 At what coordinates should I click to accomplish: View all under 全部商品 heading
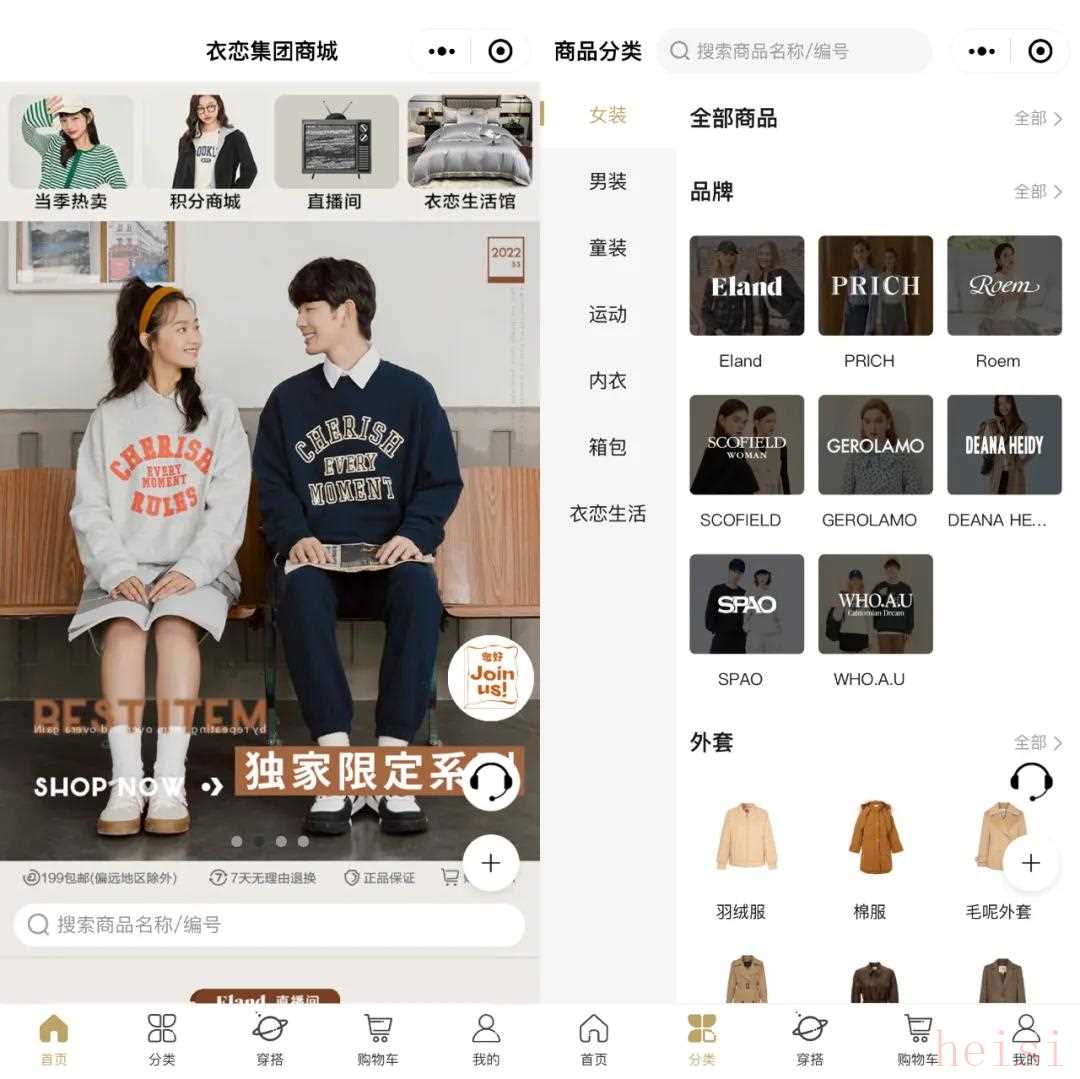coord(1038,118)
